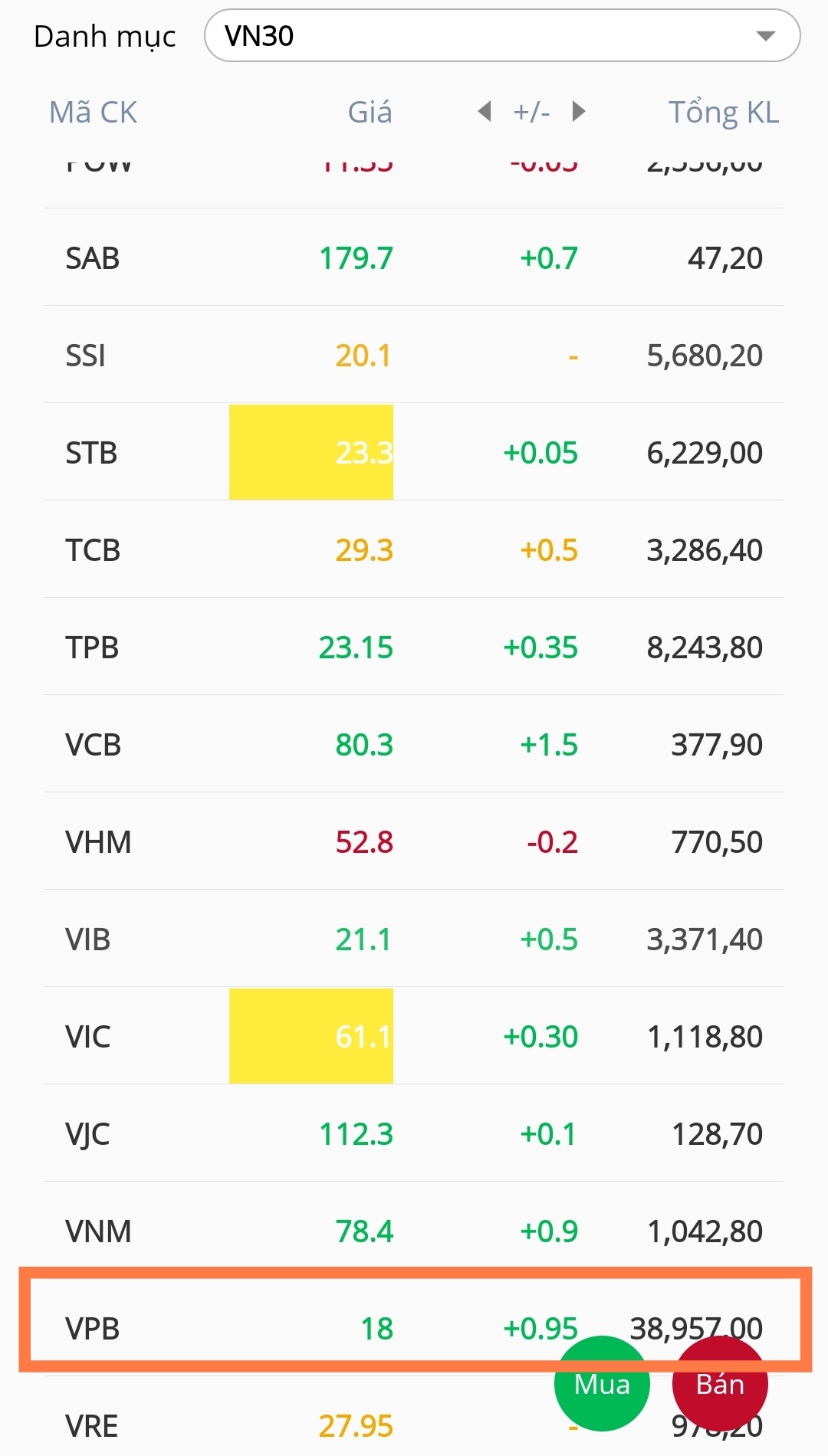828x1456 pixels.
Task: Sort by Mã CK column header
Action: click(x=93, y=112)
